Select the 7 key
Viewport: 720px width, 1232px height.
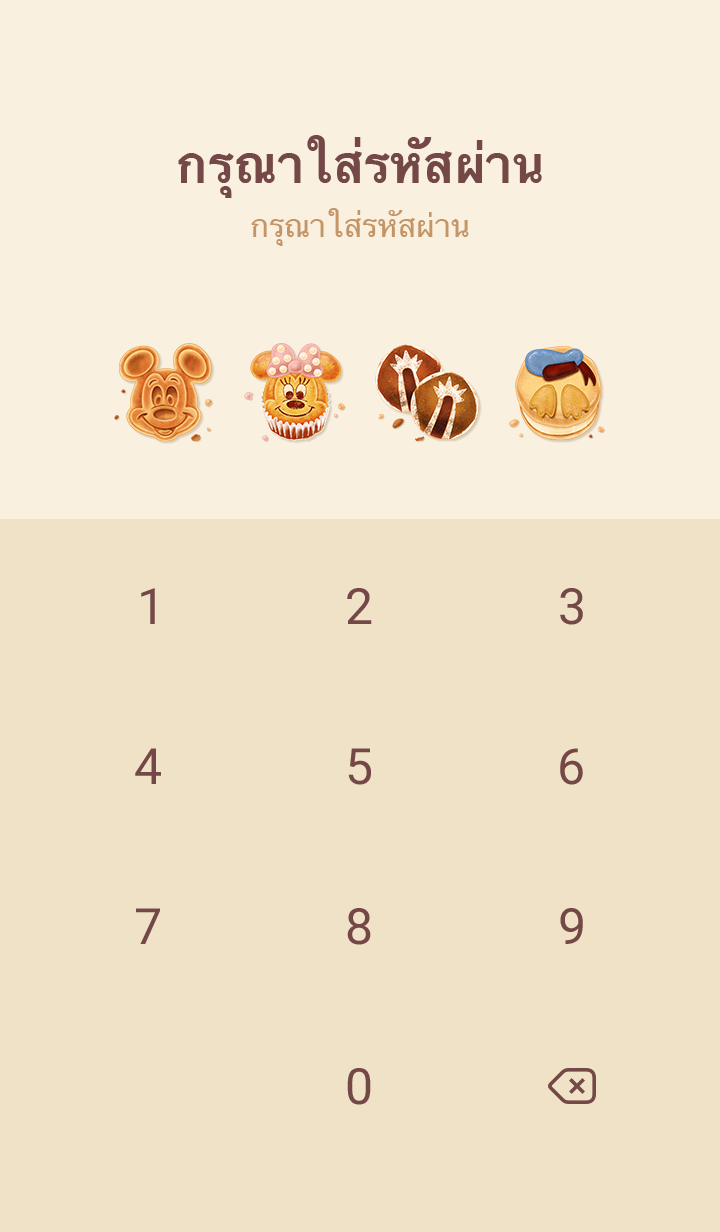coord(148,927)
